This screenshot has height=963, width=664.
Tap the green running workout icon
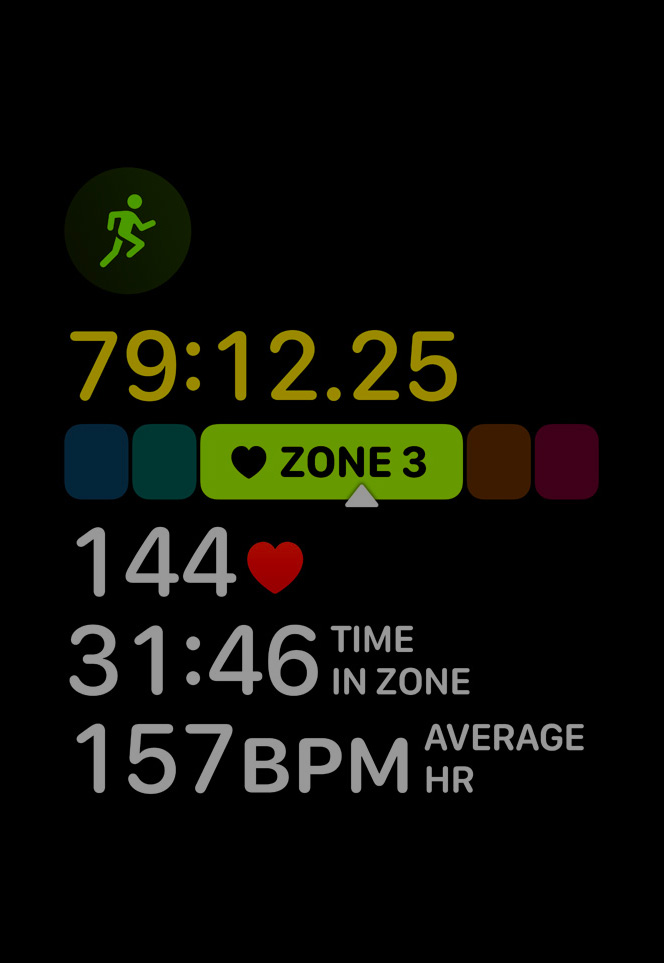tap(127, 231)
